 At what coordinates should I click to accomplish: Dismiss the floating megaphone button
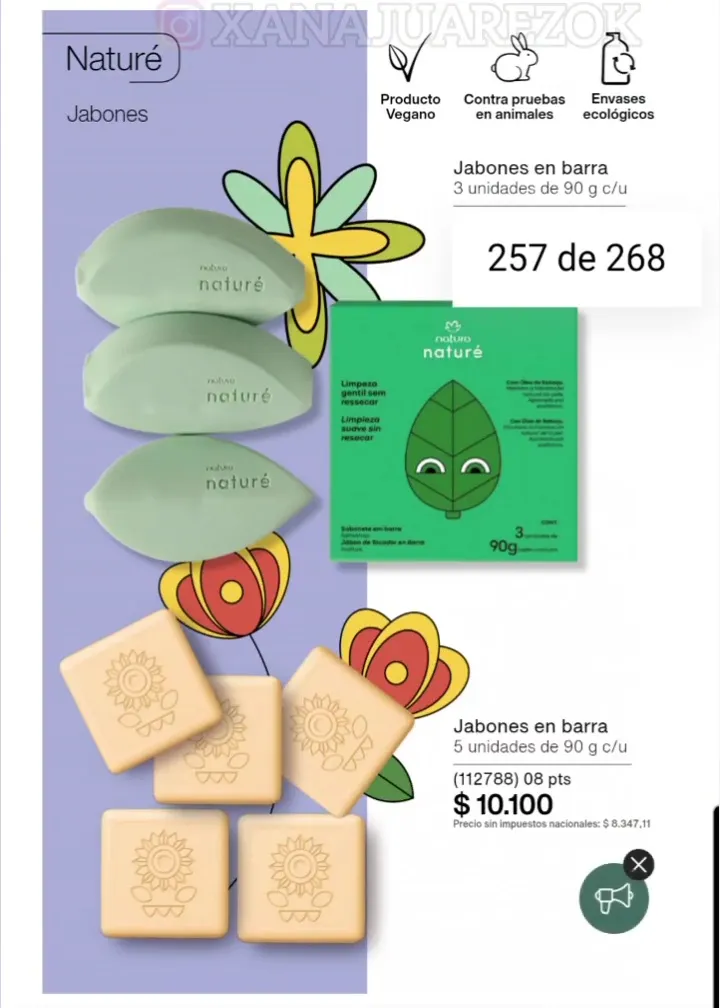pyautogui.click(x=639, y=864)
